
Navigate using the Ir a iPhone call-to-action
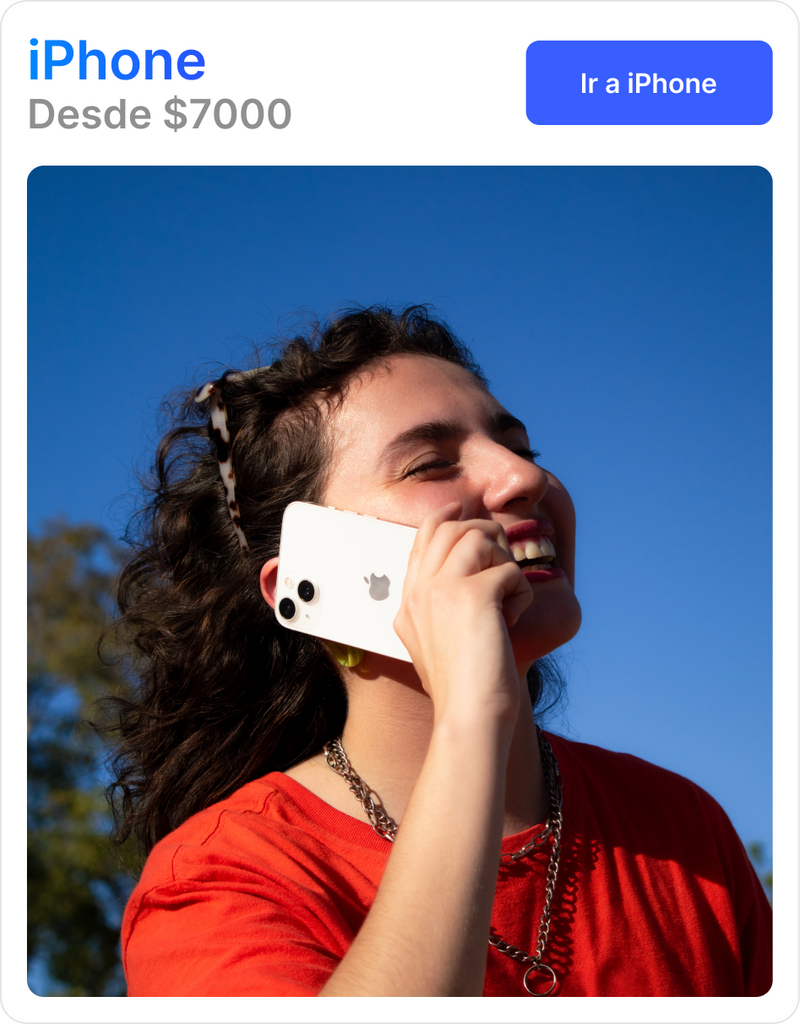click(x=649, y=84)
